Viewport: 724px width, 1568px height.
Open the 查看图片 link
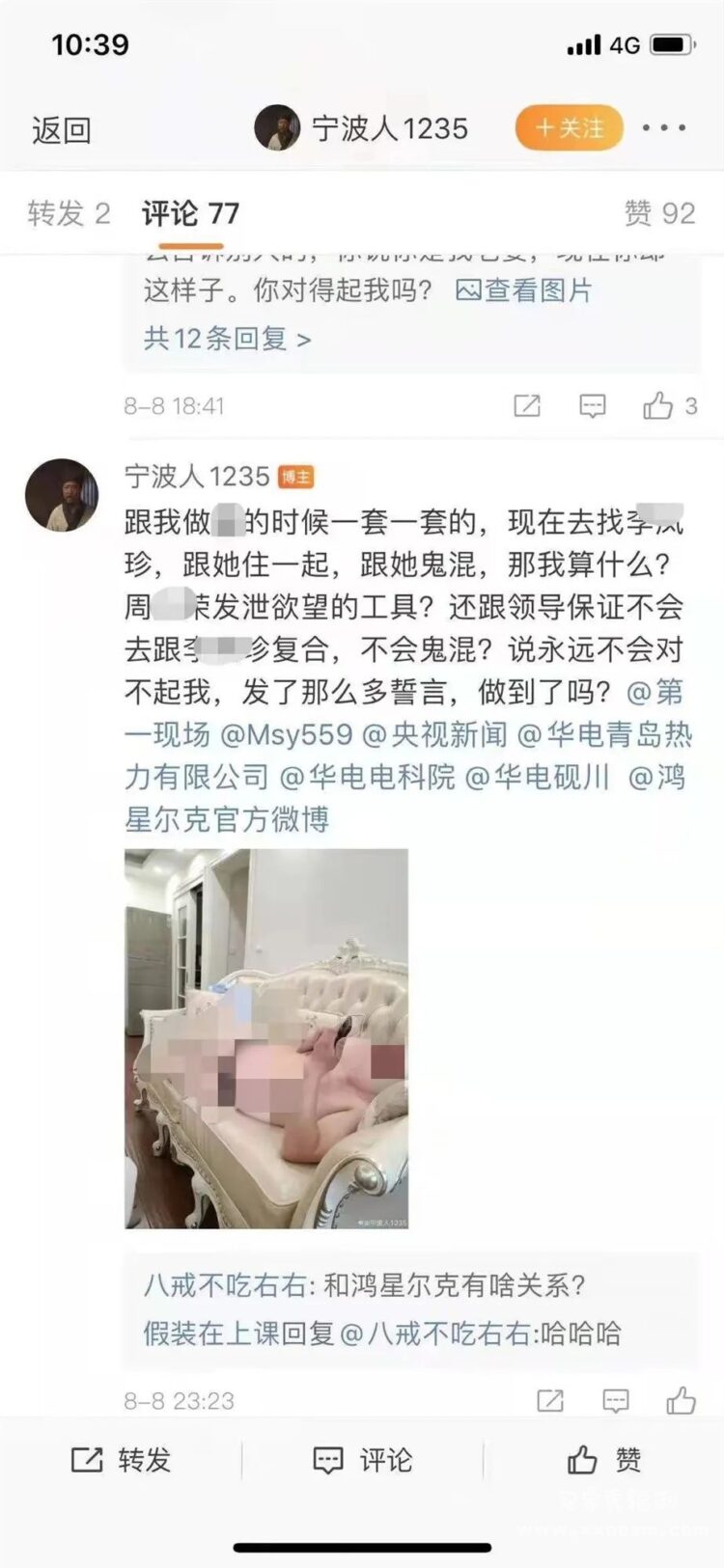[x=524, y=290]
